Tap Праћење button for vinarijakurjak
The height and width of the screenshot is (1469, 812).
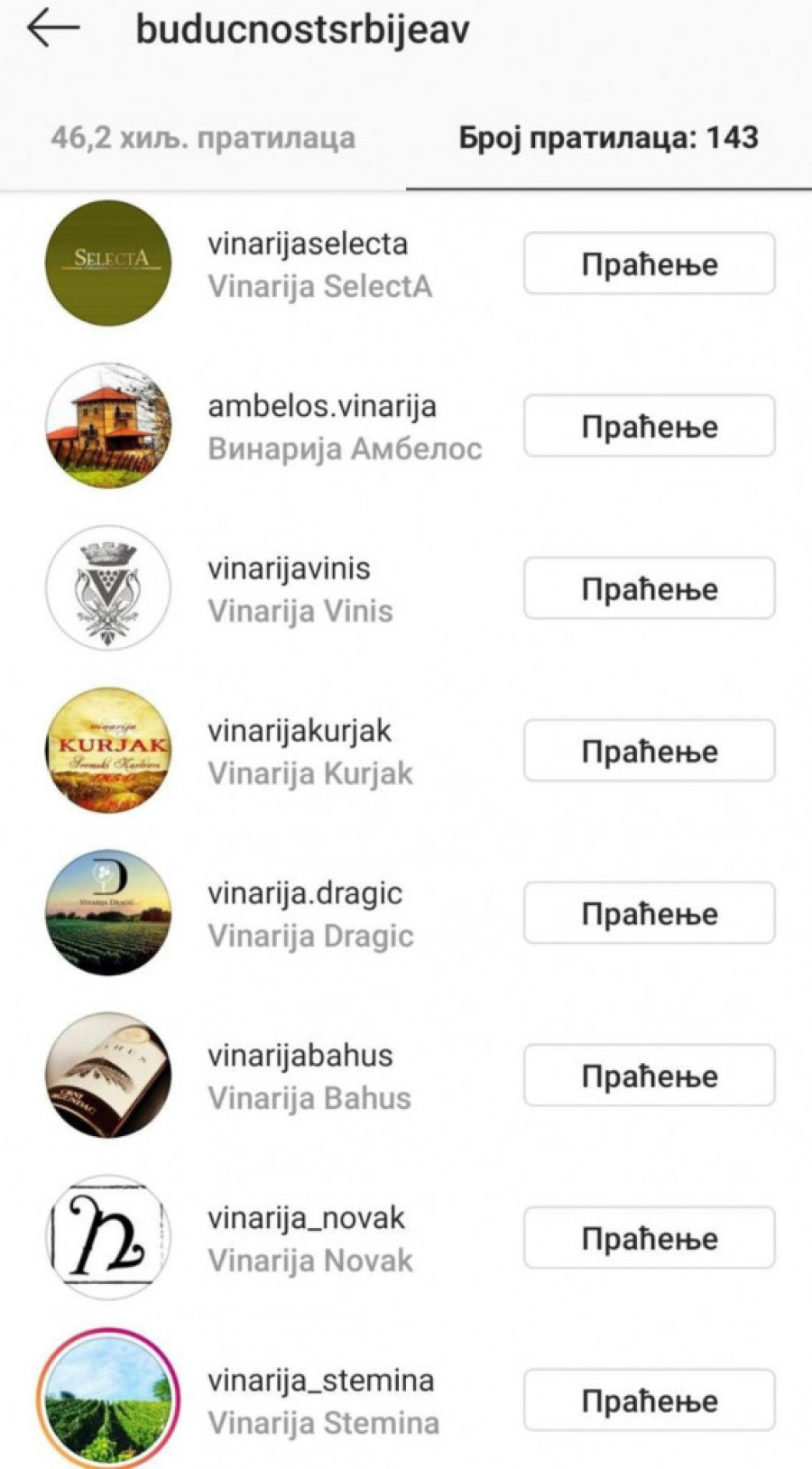(649, 751)
